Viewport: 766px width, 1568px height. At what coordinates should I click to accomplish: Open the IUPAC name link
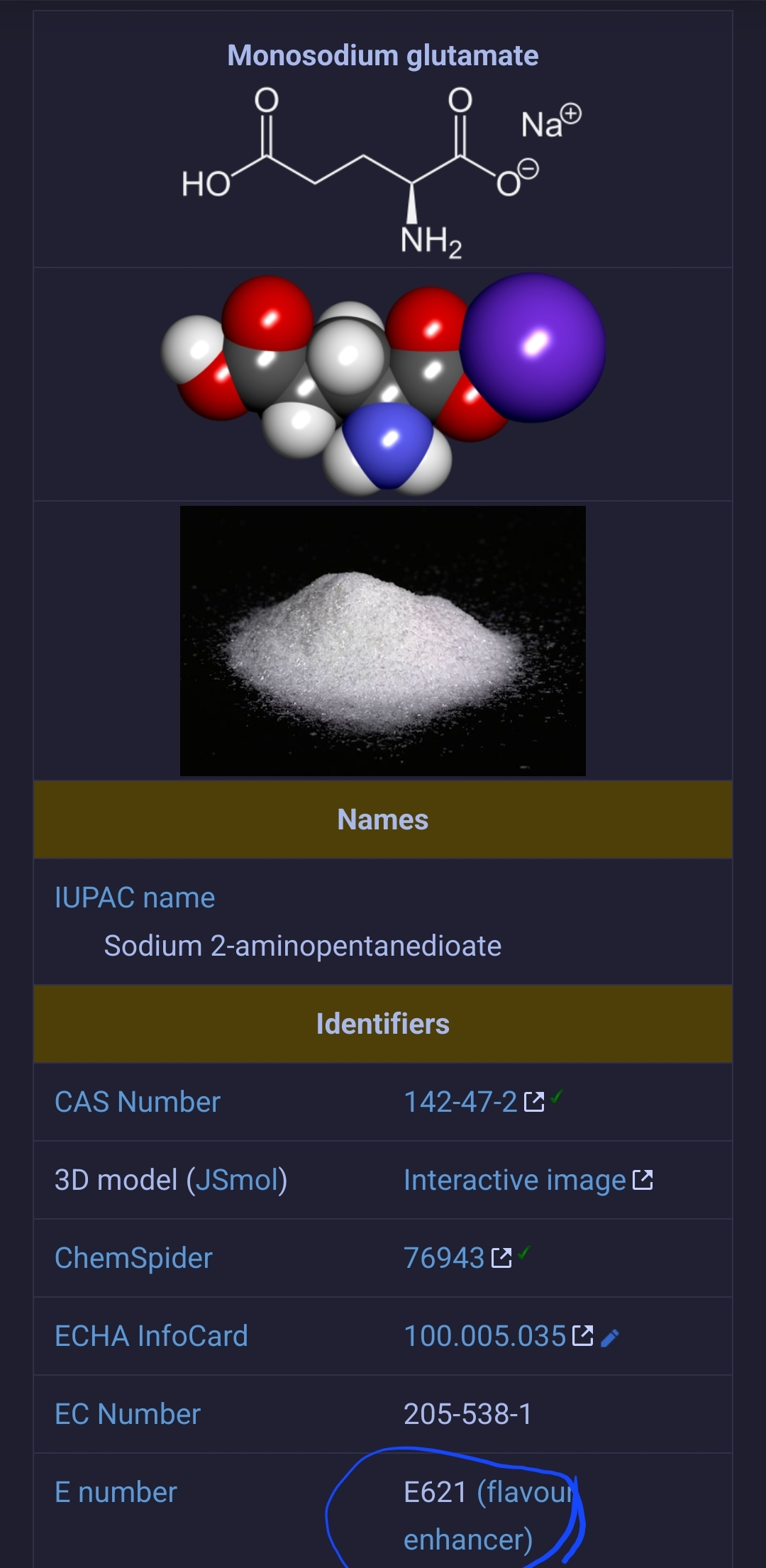click(x=134, y=898)
